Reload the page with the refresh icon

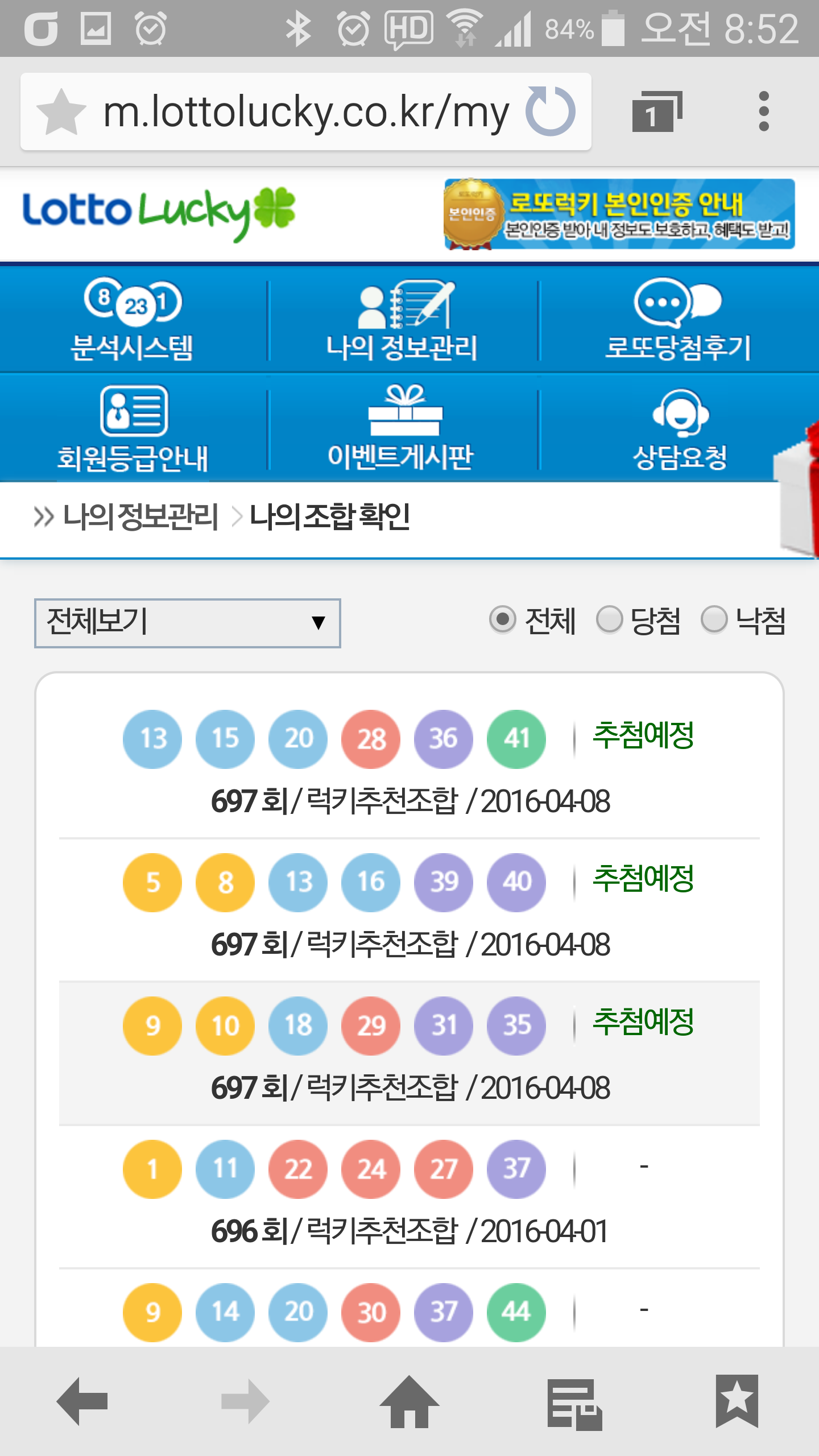550,111
